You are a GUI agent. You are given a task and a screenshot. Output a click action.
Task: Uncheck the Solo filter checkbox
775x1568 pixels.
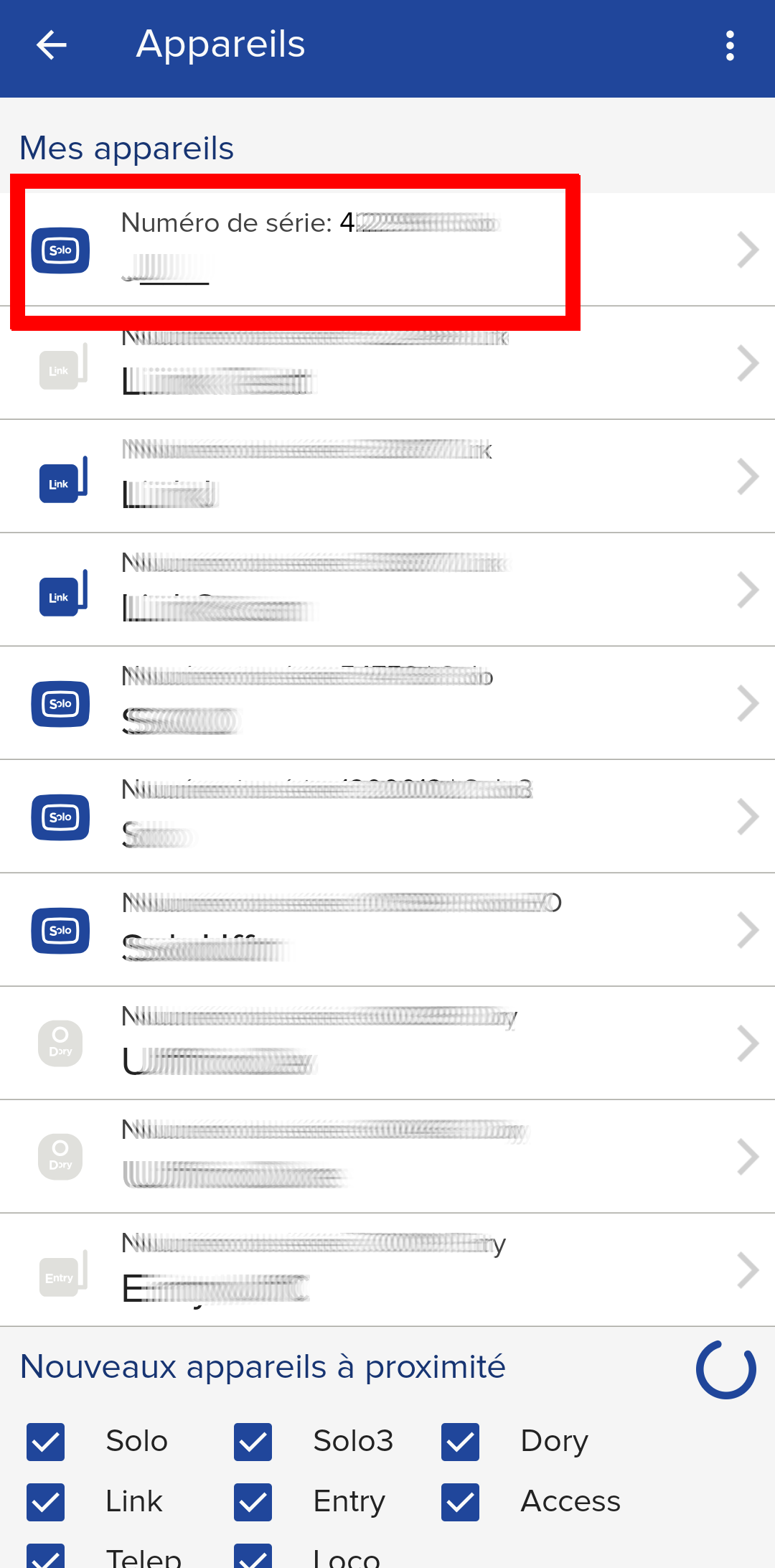click(x=46, y=1442)
